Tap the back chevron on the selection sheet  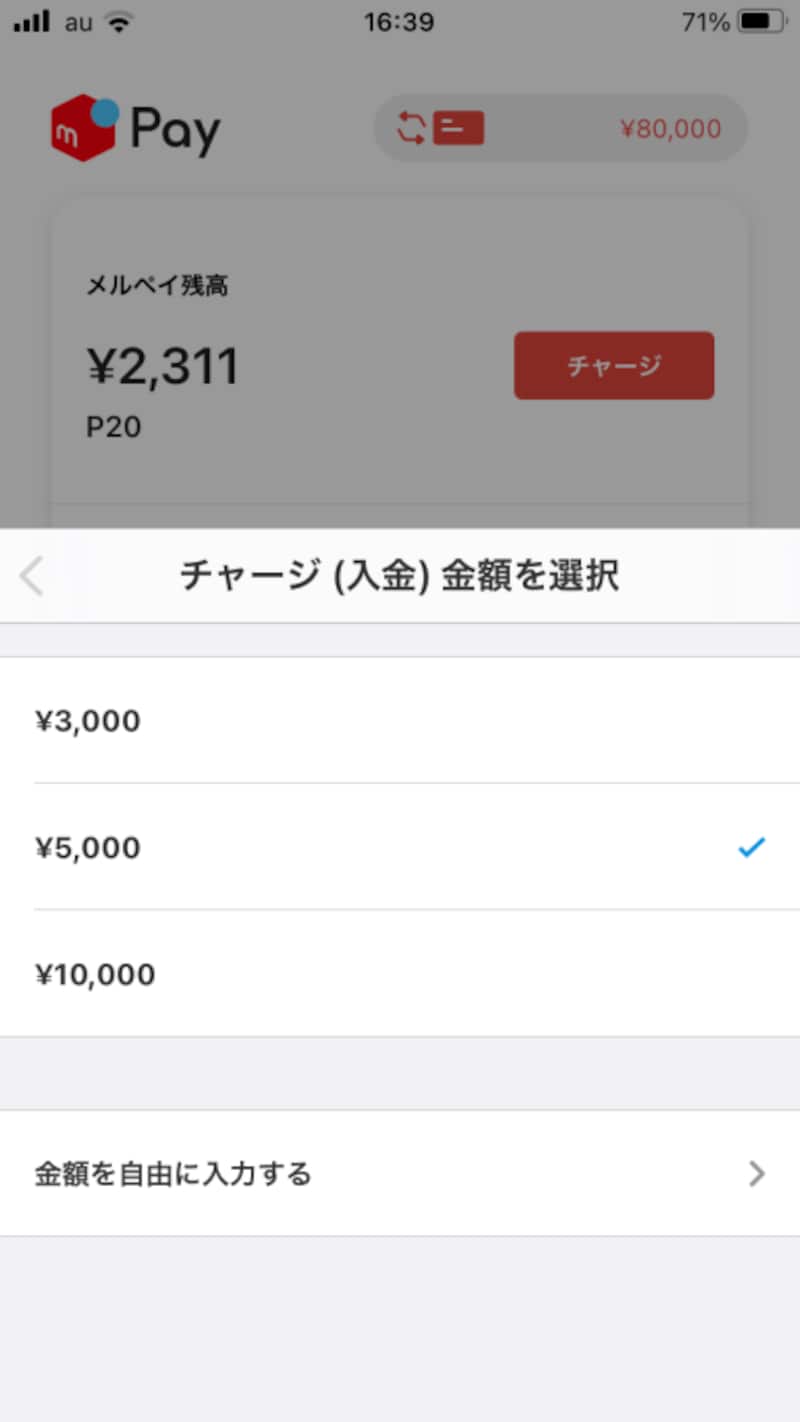click(32, 575)
